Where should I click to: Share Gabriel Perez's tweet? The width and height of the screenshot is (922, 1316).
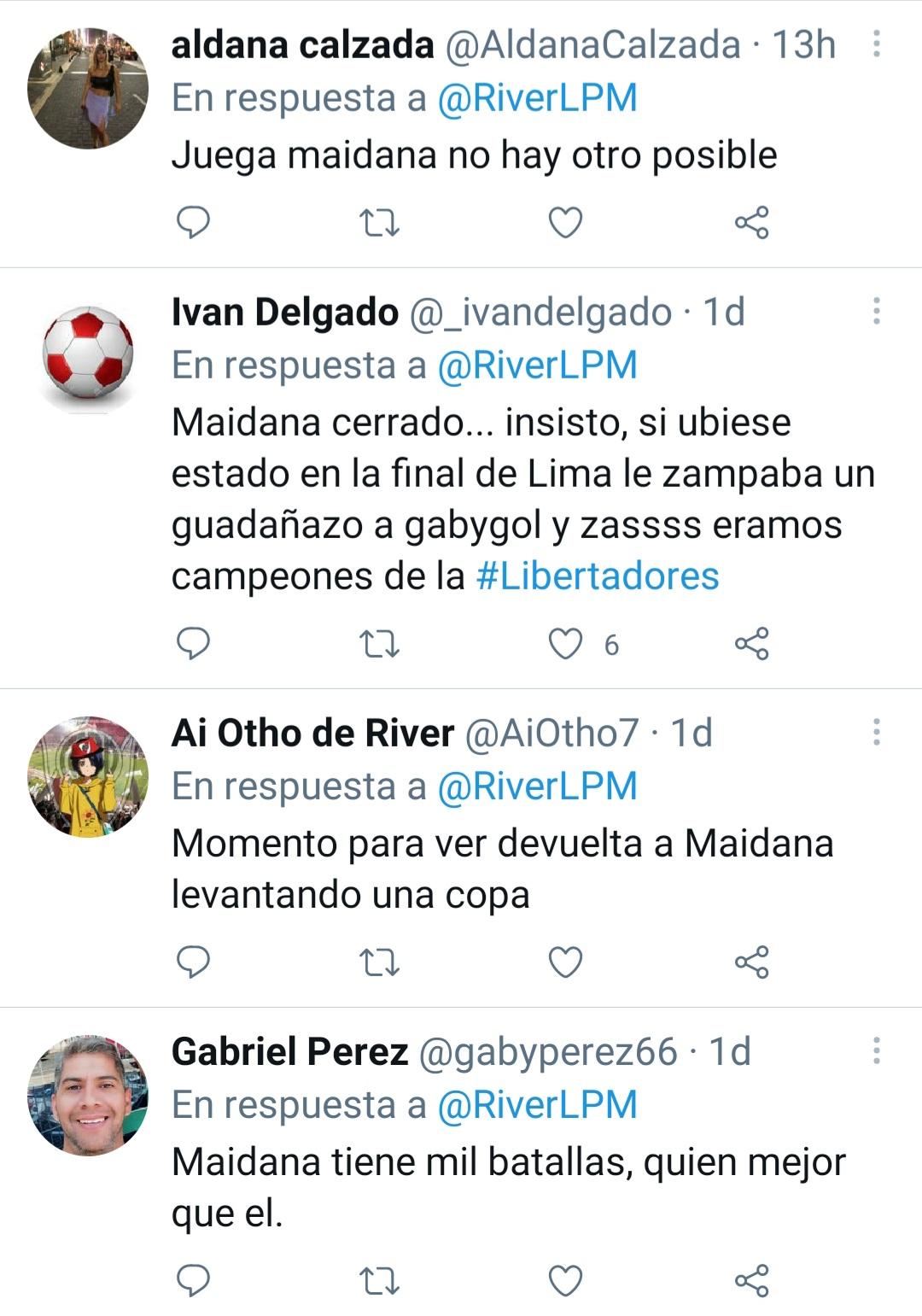752,1281
